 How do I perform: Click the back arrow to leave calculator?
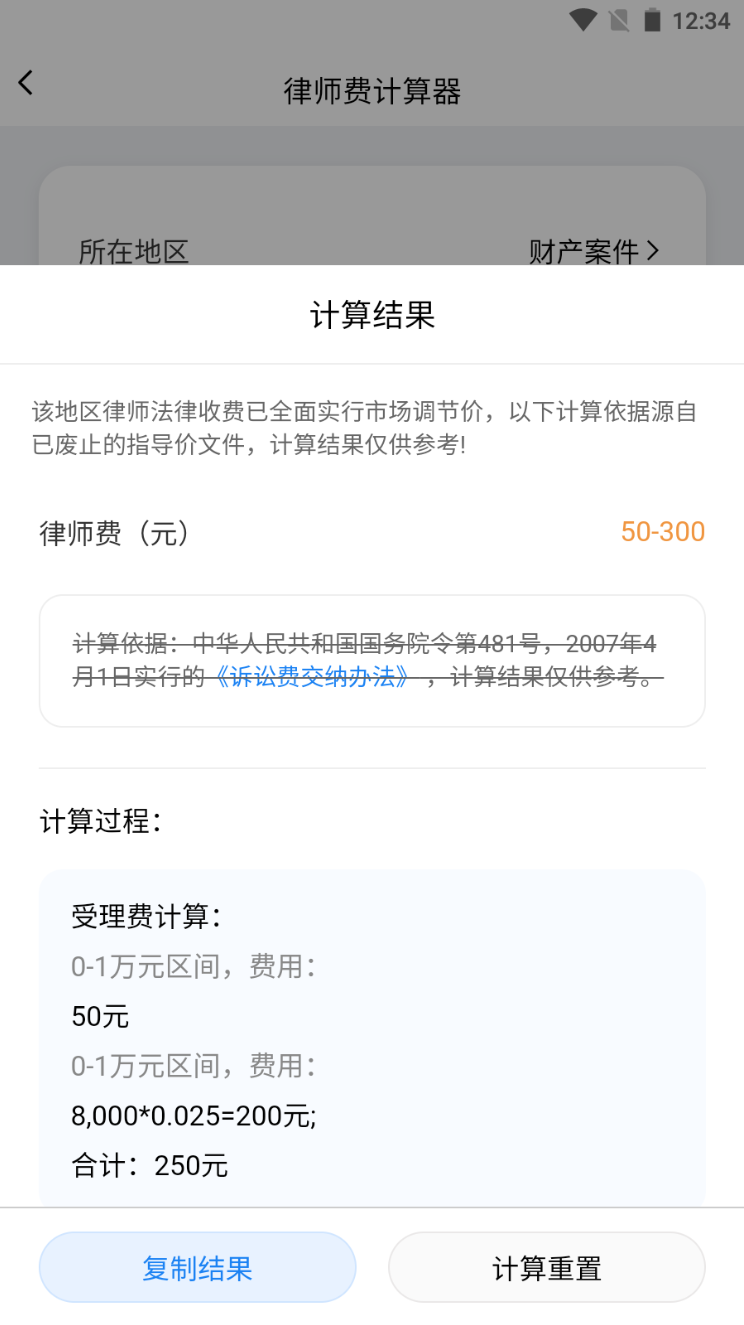pos(25,83)
